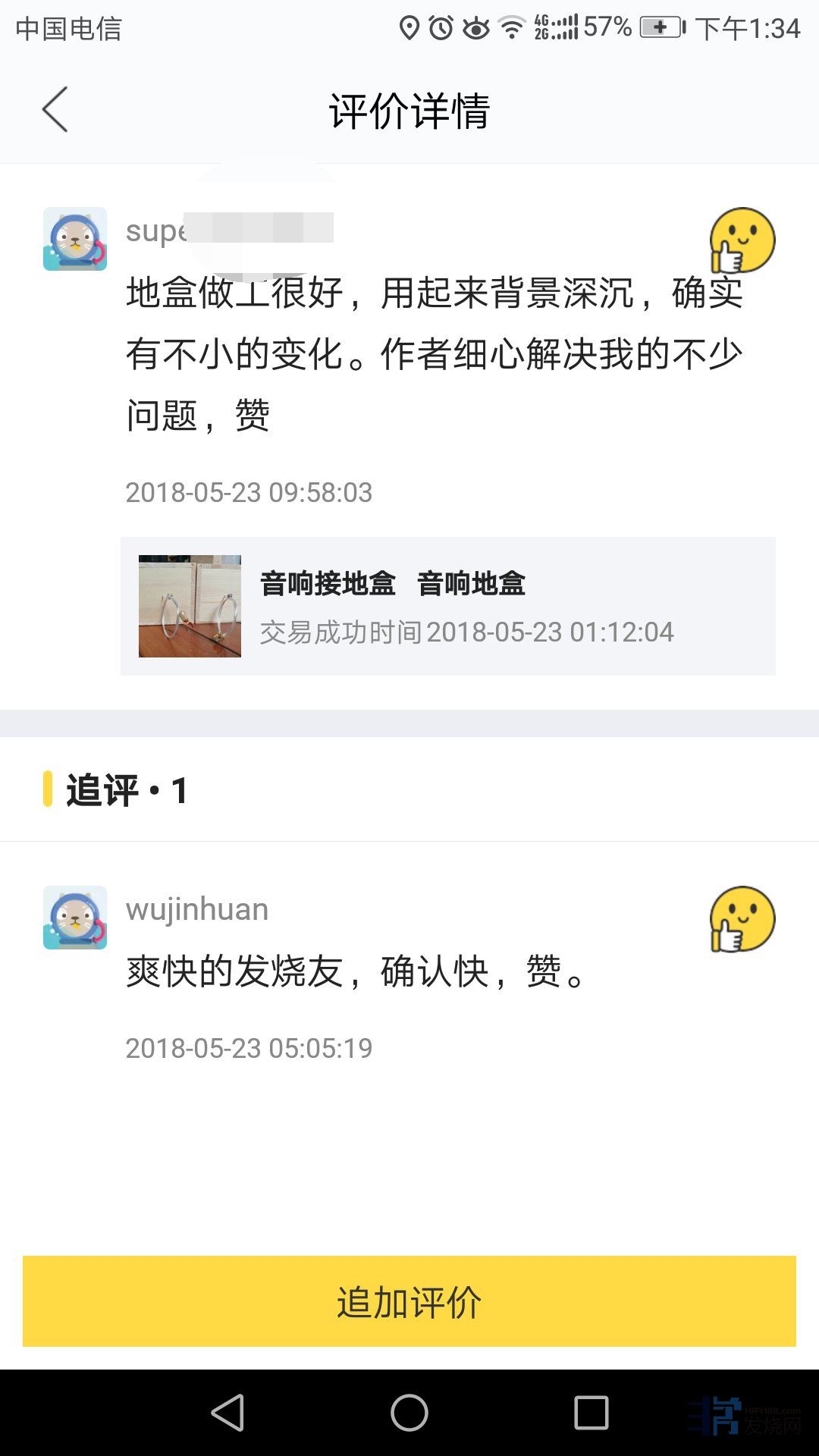This screenshot has height=1456, width=819.
Task: Open the 音响接地盒 product card
Action: (447, 606)
